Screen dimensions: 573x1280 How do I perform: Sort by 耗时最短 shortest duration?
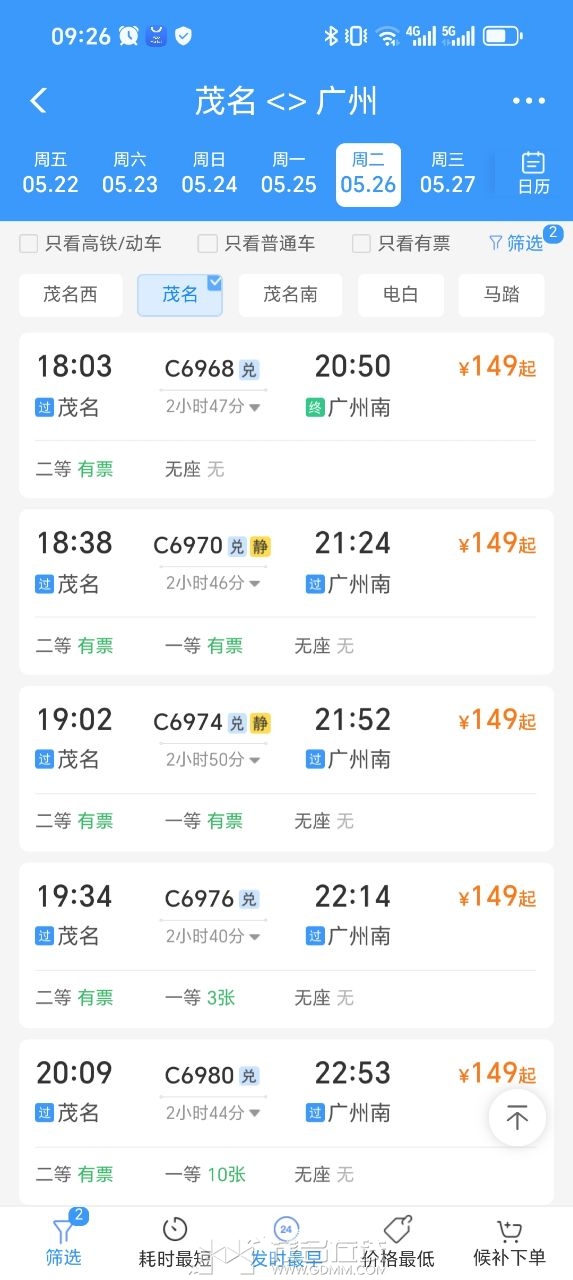175,1243
